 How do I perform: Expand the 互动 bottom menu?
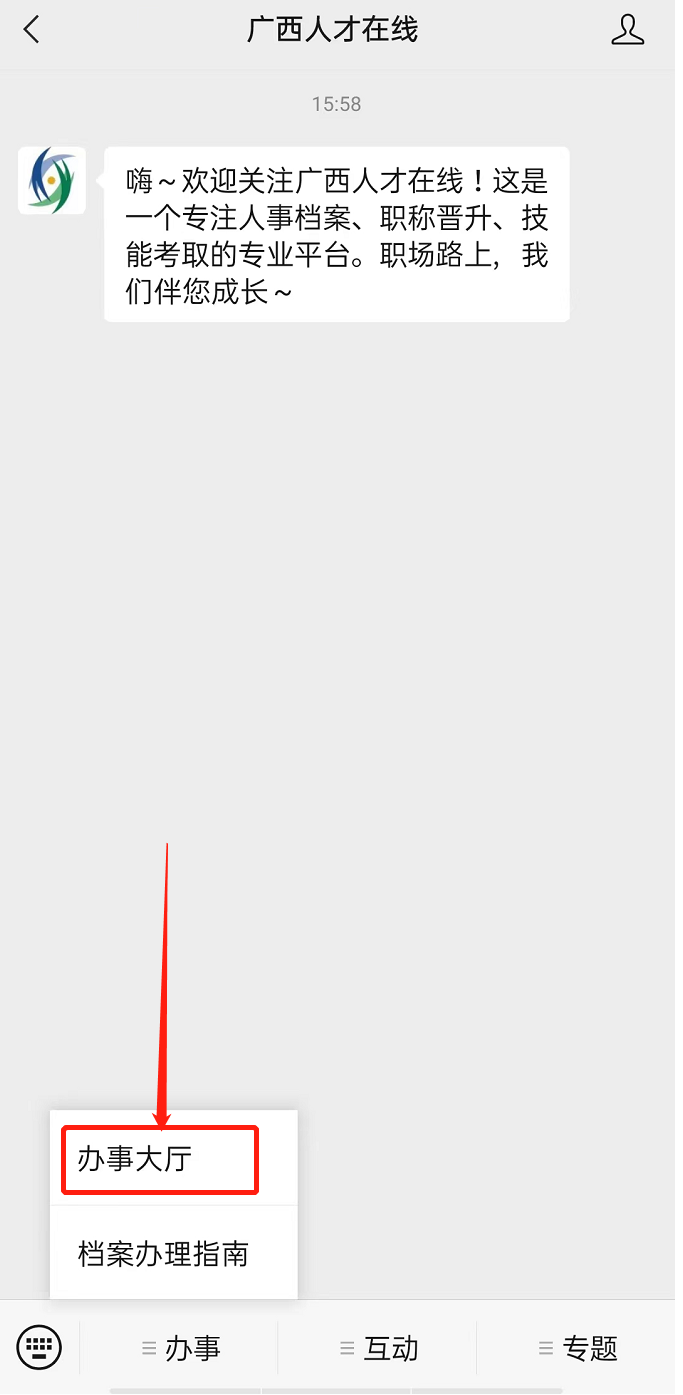tap(379, 1348)
